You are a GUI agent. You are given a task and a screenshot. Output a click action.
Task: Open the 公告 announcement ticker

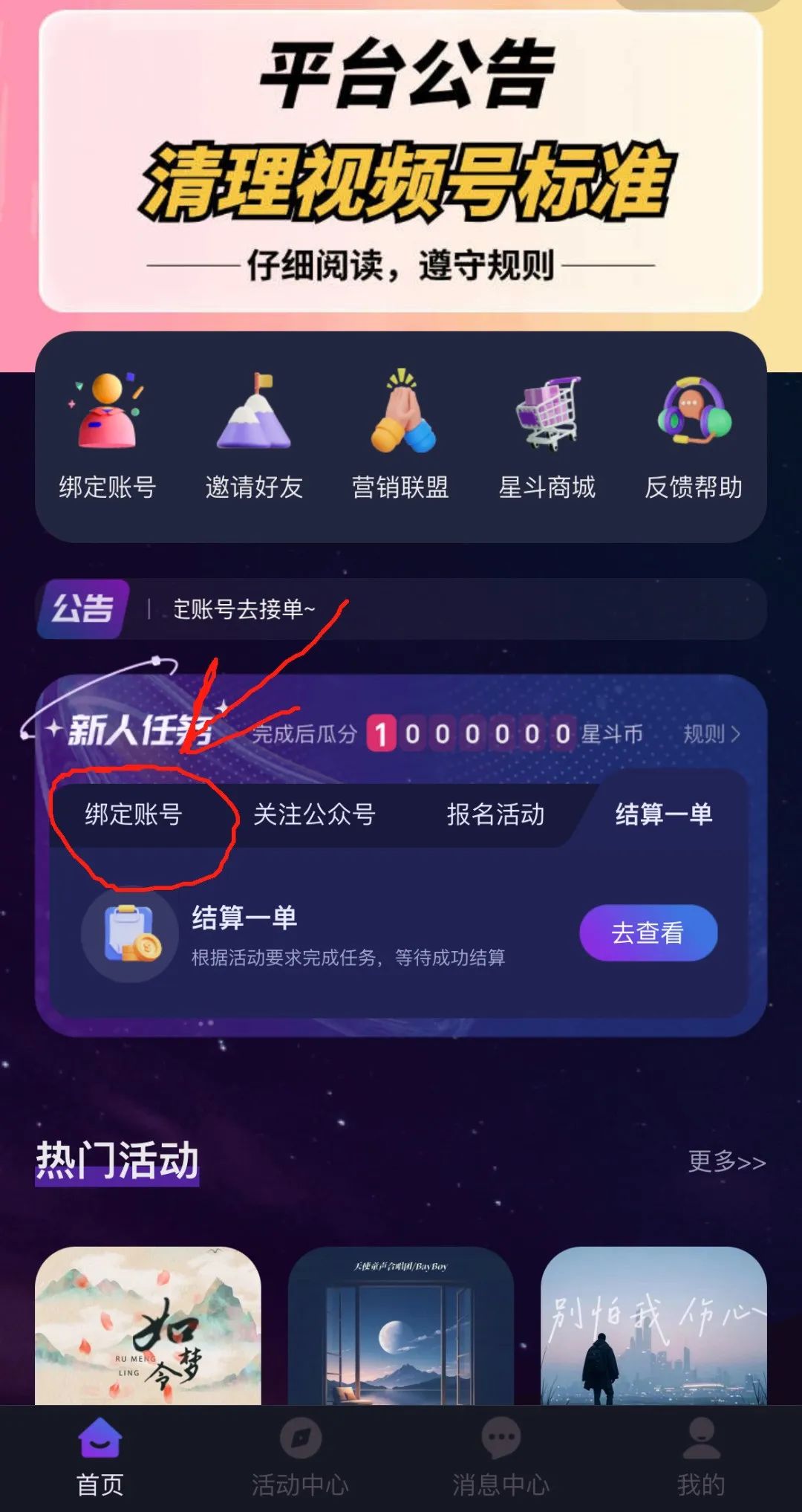(401, 609)
